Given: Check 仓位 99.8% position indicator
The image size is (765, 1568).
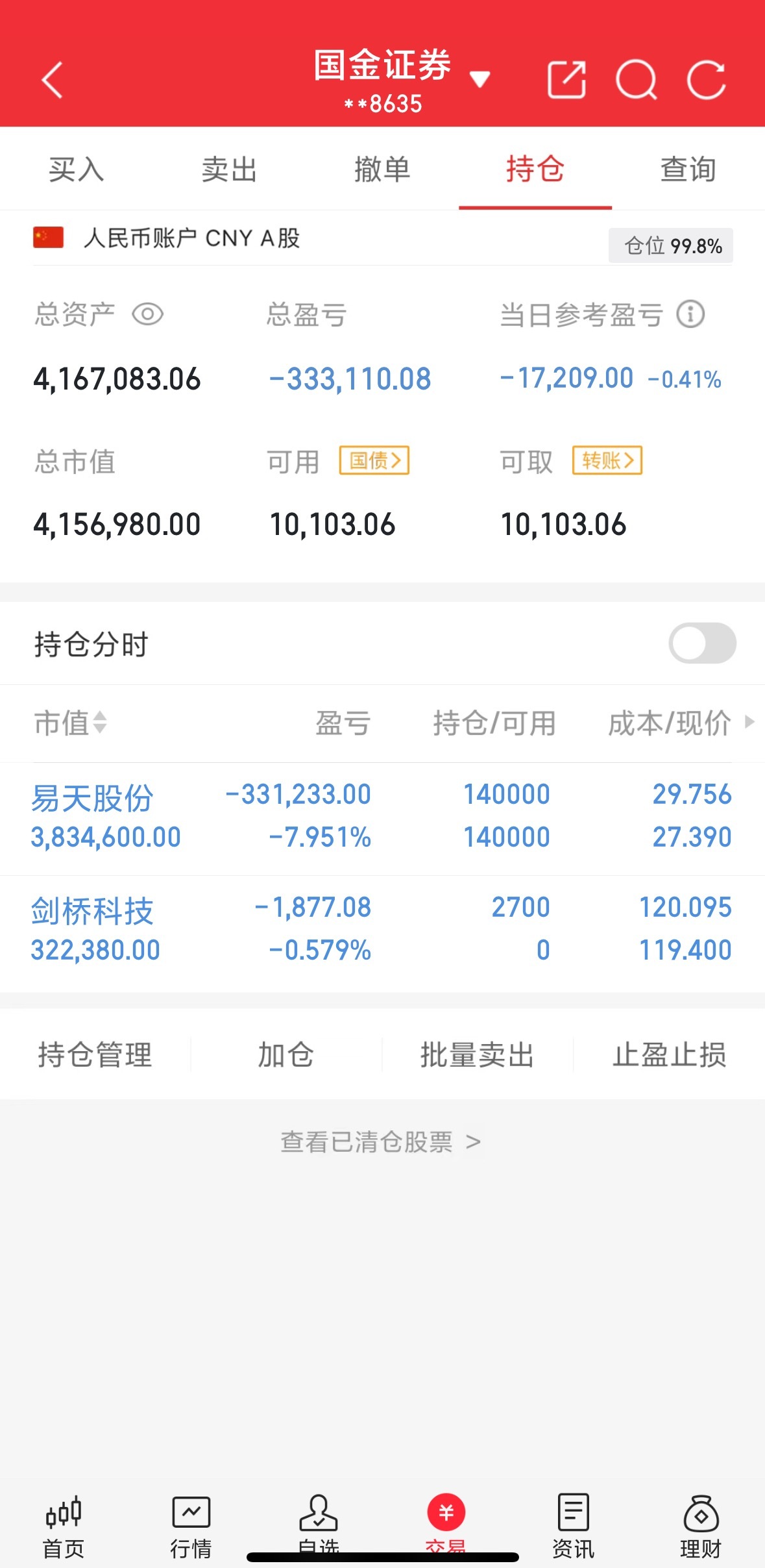Looking at the screenshot, I should 671,245.
